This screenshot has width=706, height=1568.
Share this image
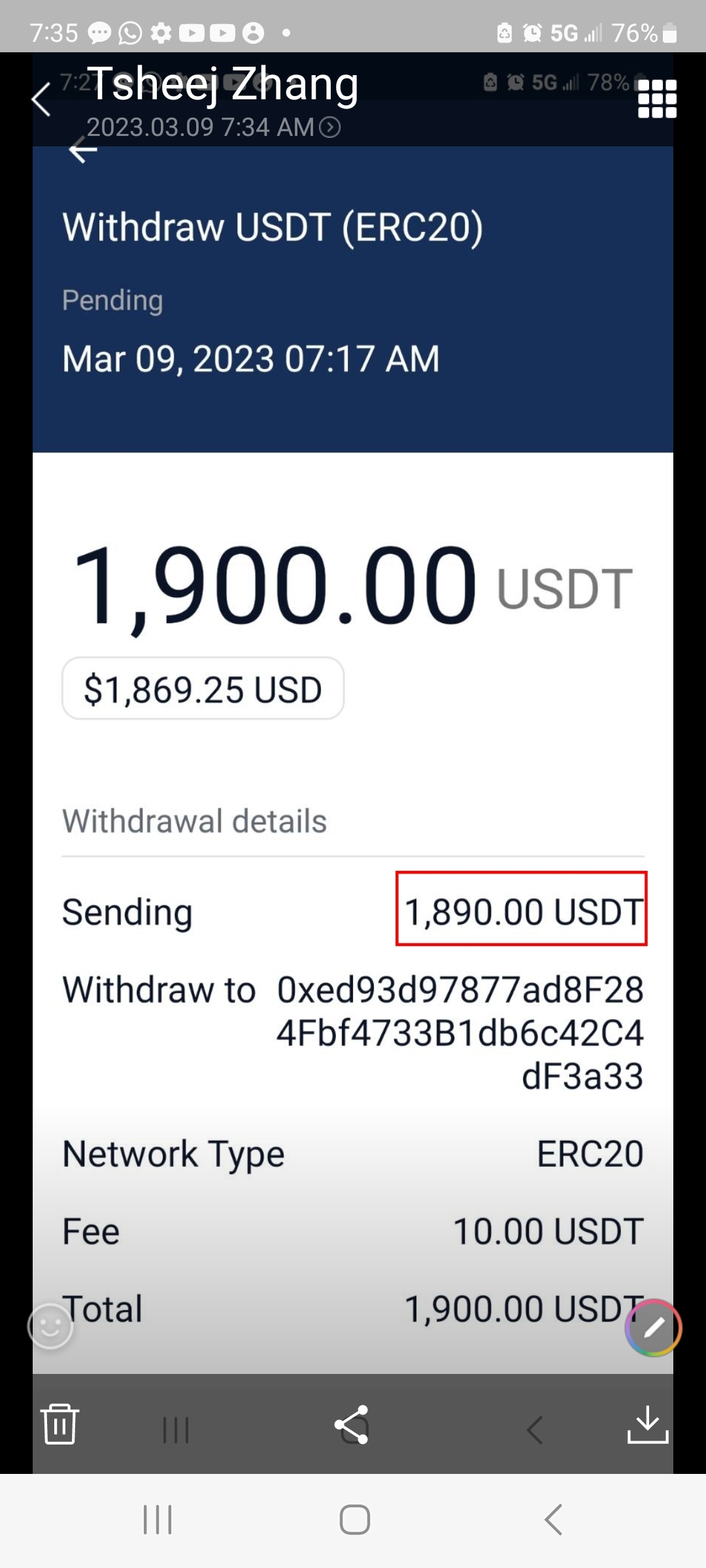pyautogui.click(x=352, y=1424)
